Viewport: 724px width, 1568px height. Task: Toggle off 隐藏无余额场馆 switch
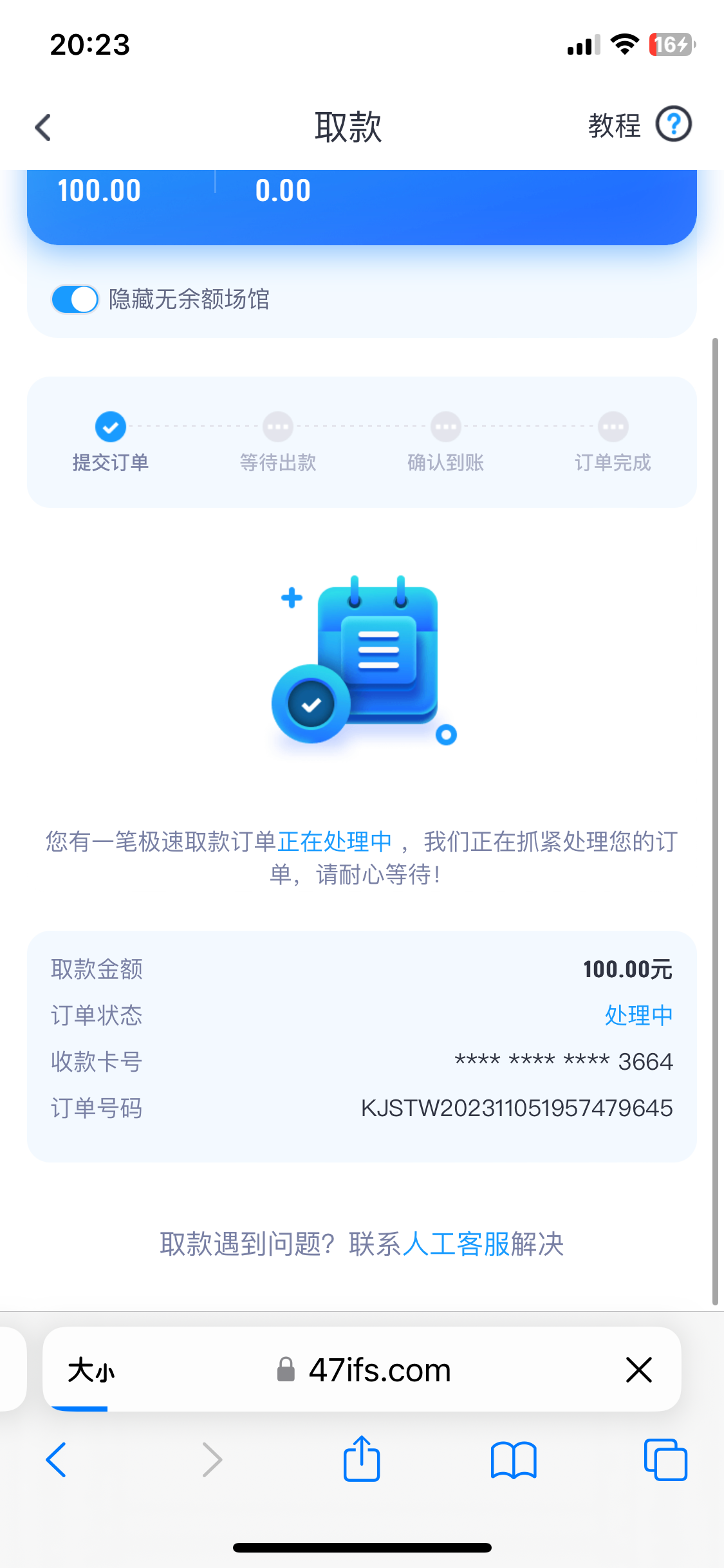tap(75, 299)
